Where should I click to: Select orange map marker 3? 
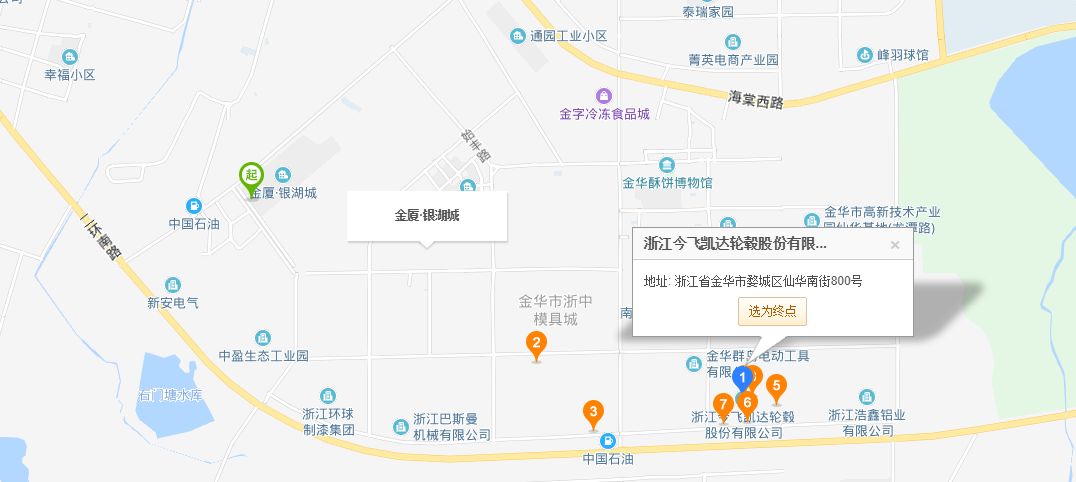(593, 412)
